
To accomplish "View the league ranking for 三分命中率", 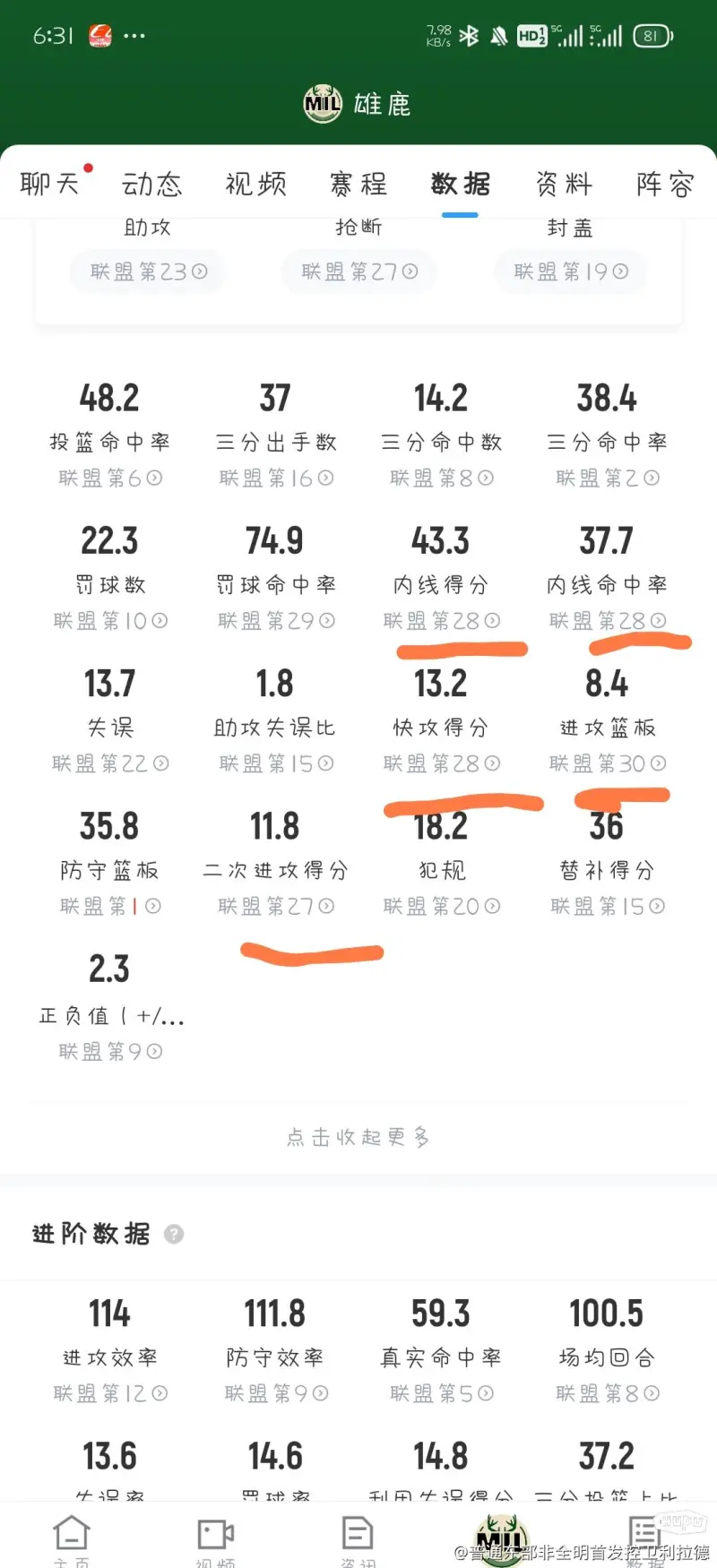I will coord(608,478).
